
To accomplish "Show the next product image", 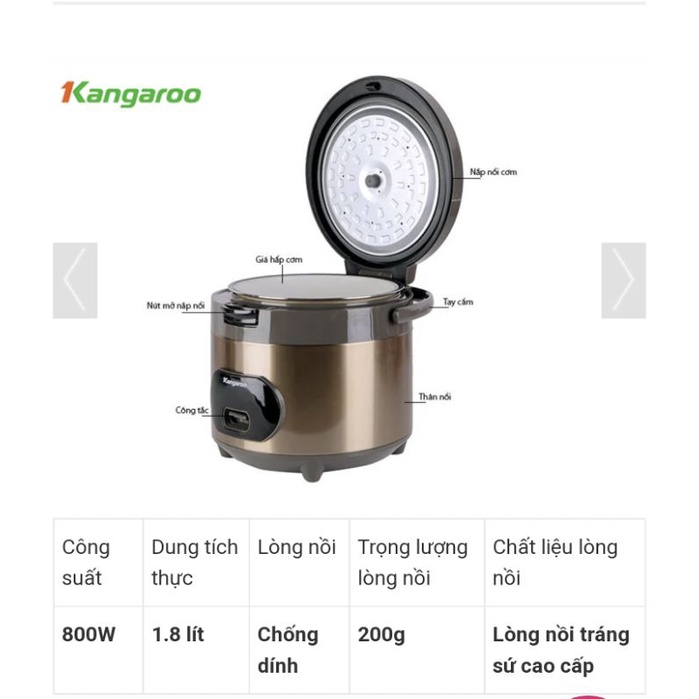I will (x=623, y=281).
